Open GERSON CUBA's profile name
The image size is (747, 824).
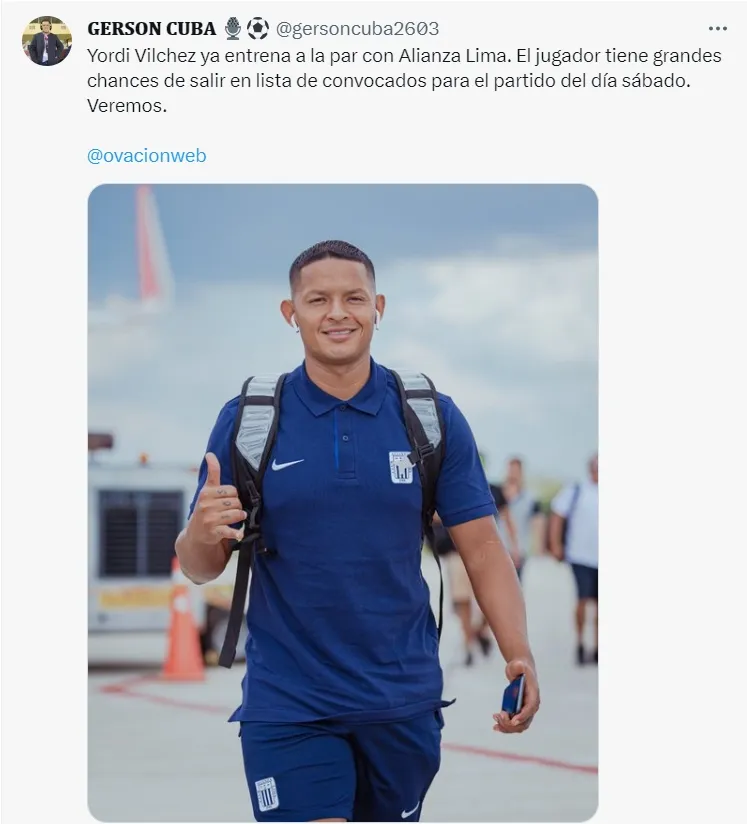pos(152,28)
